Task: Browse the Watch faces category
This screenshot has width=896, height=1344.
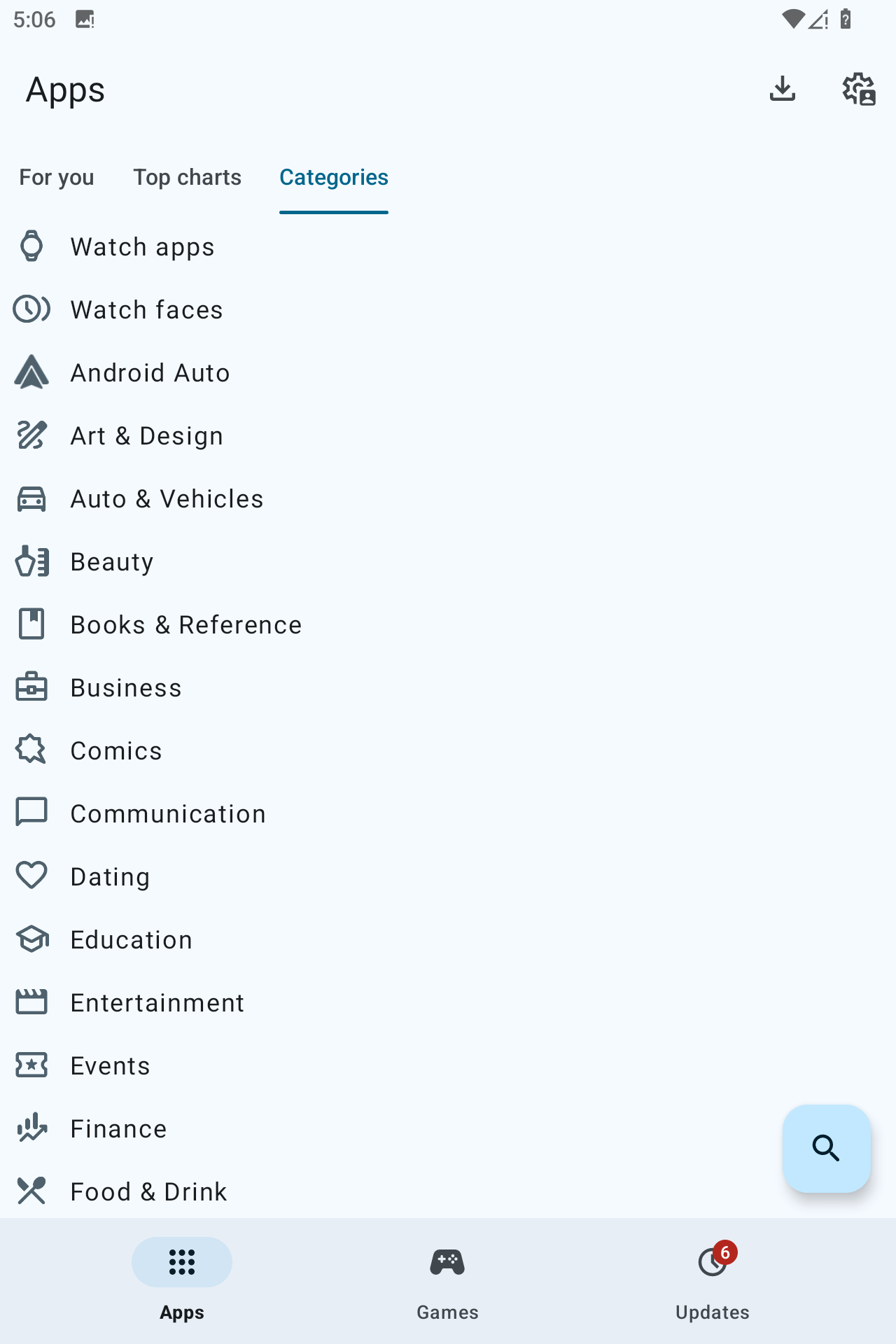Action: [x=147, y=310]
